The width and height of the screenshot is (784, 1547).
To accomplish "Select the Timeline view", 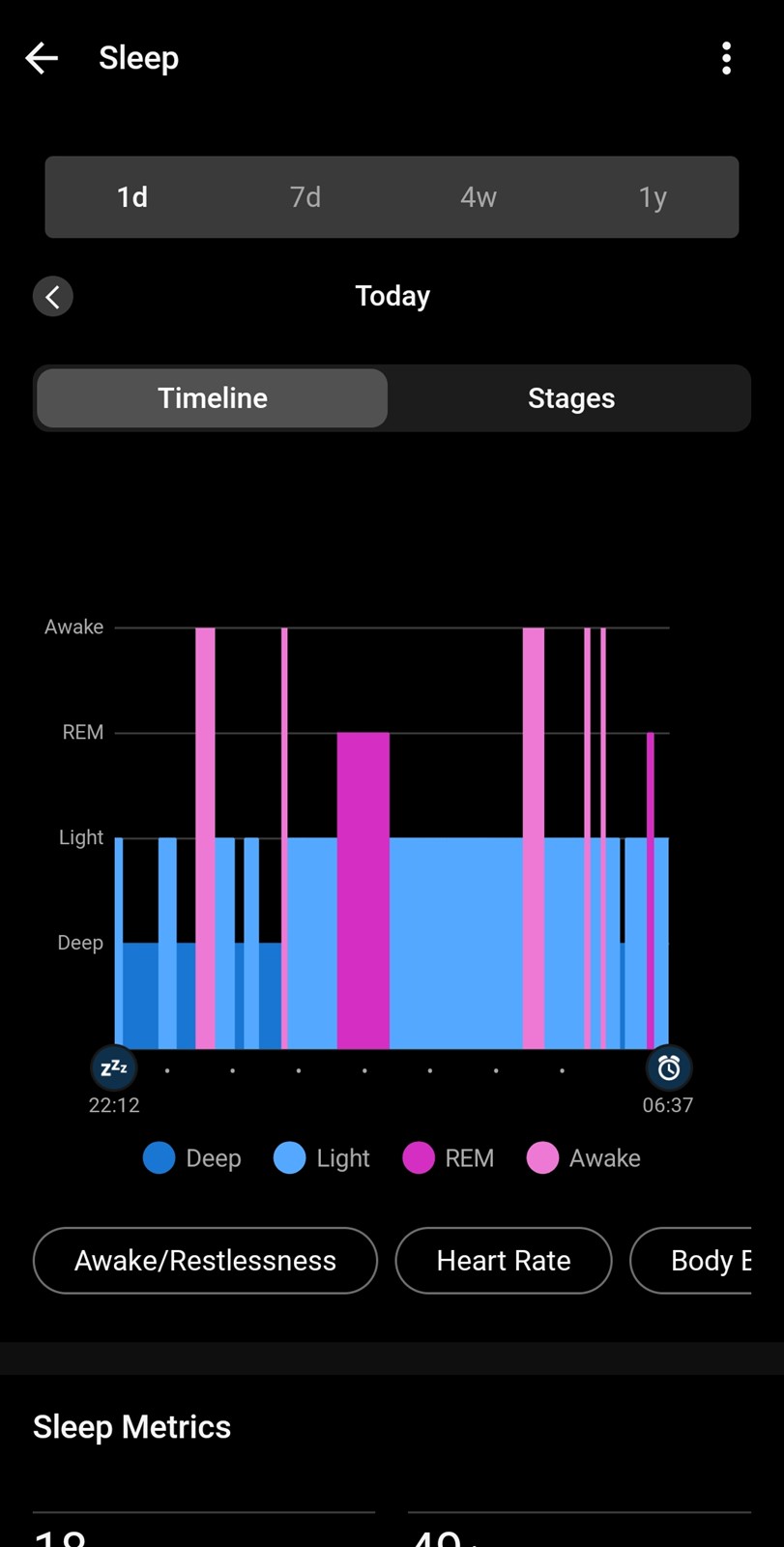I will (213, 398).
